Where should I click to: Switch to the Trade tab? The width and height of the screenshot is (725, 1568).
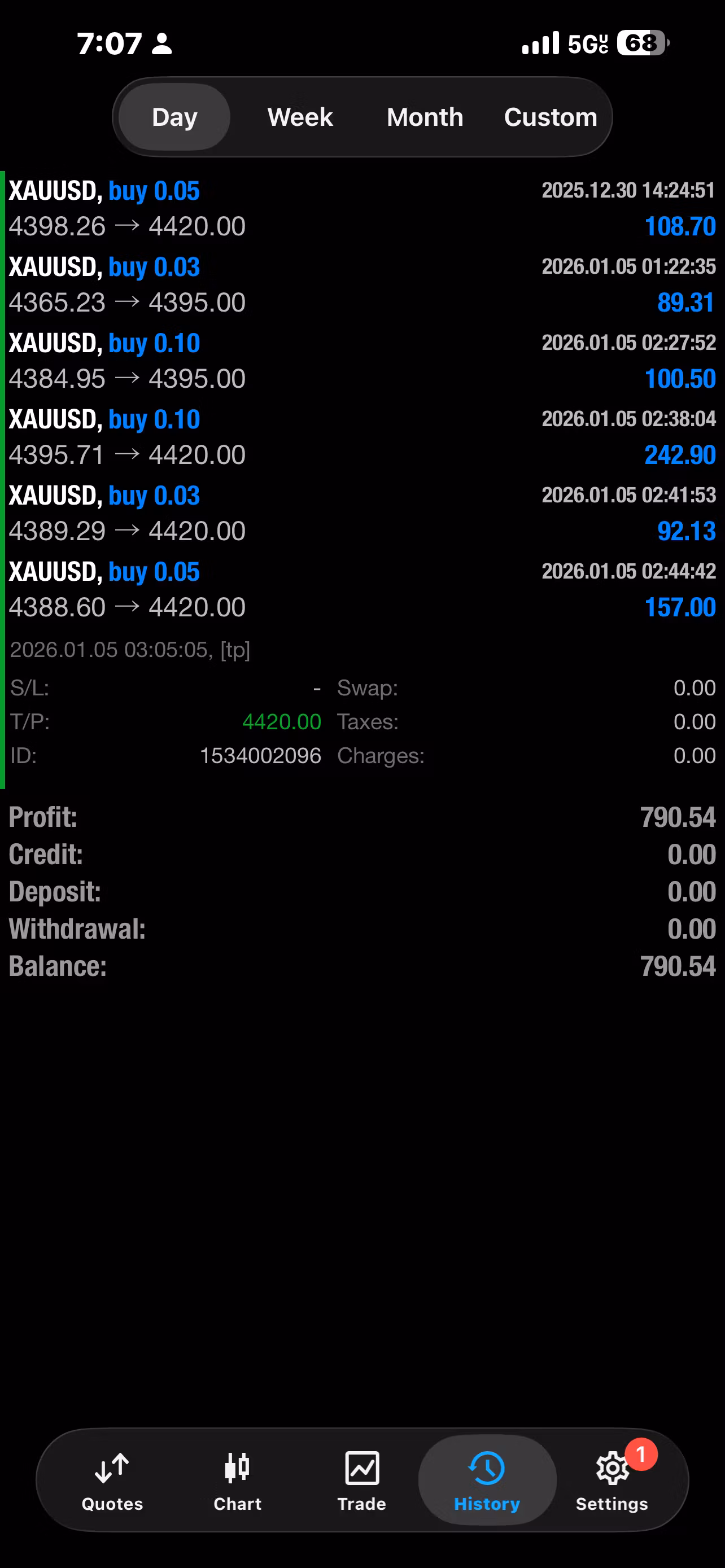click(362, 1481)
